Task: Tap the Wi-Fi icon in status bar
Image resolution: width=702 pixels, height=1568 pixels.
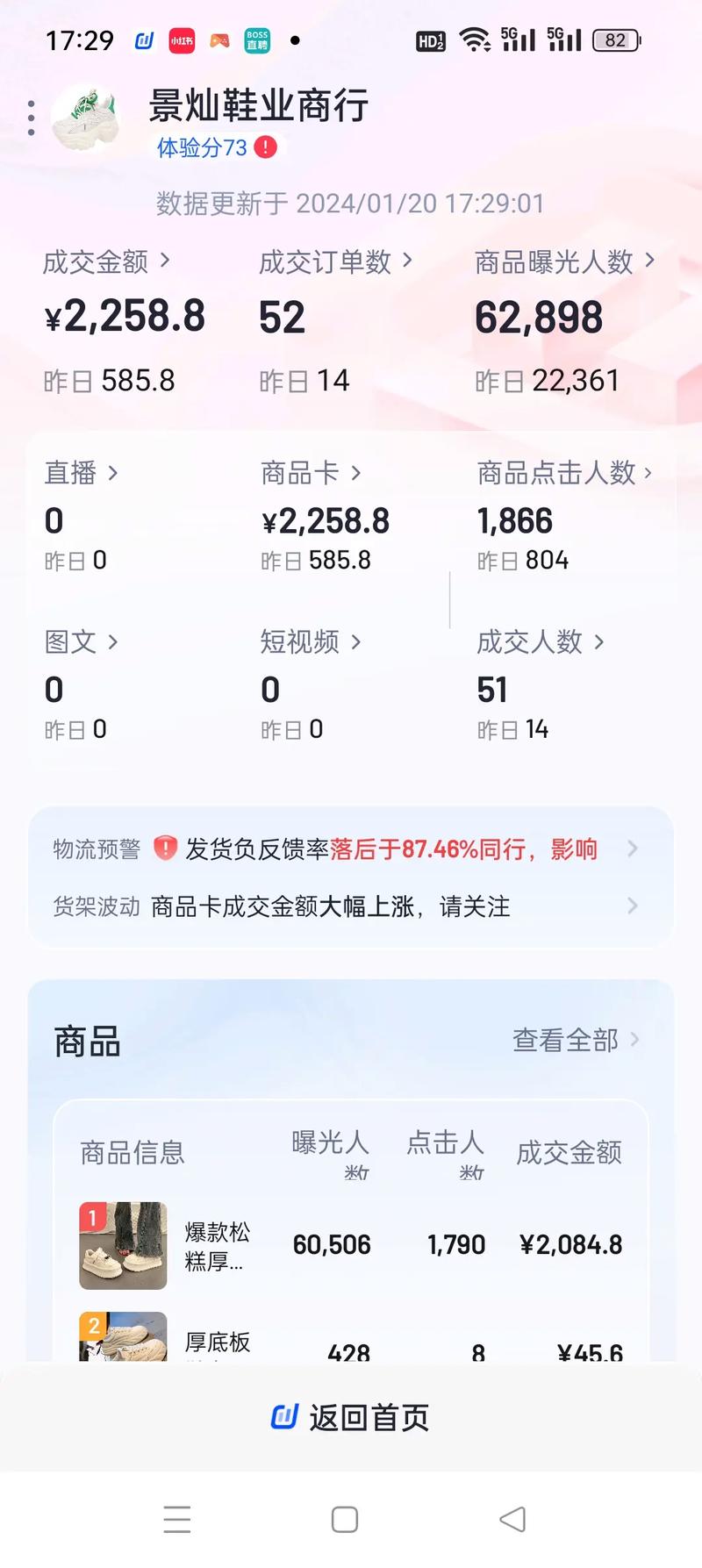Action: click(x=475, y=39)
